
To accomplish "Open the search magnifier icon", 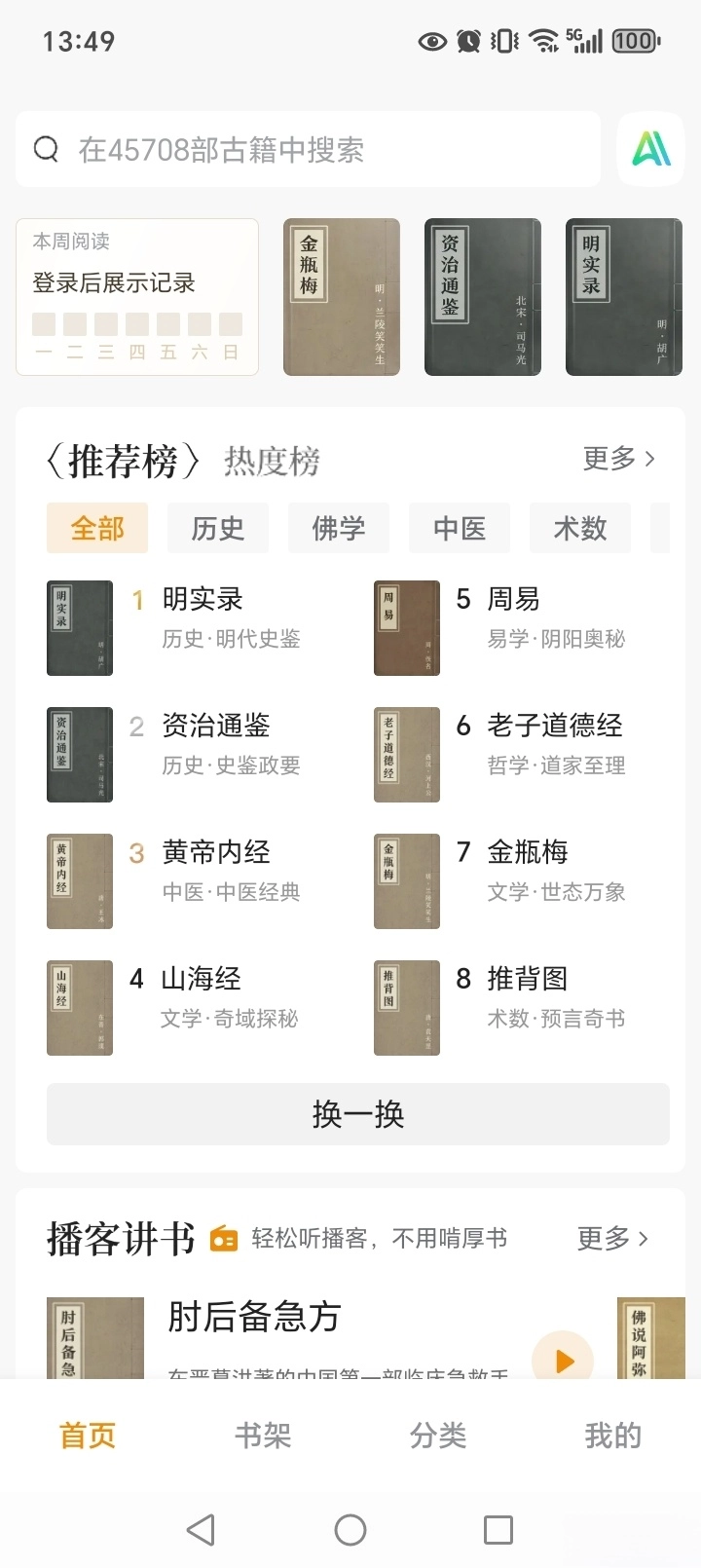I will tap(46, 149).
